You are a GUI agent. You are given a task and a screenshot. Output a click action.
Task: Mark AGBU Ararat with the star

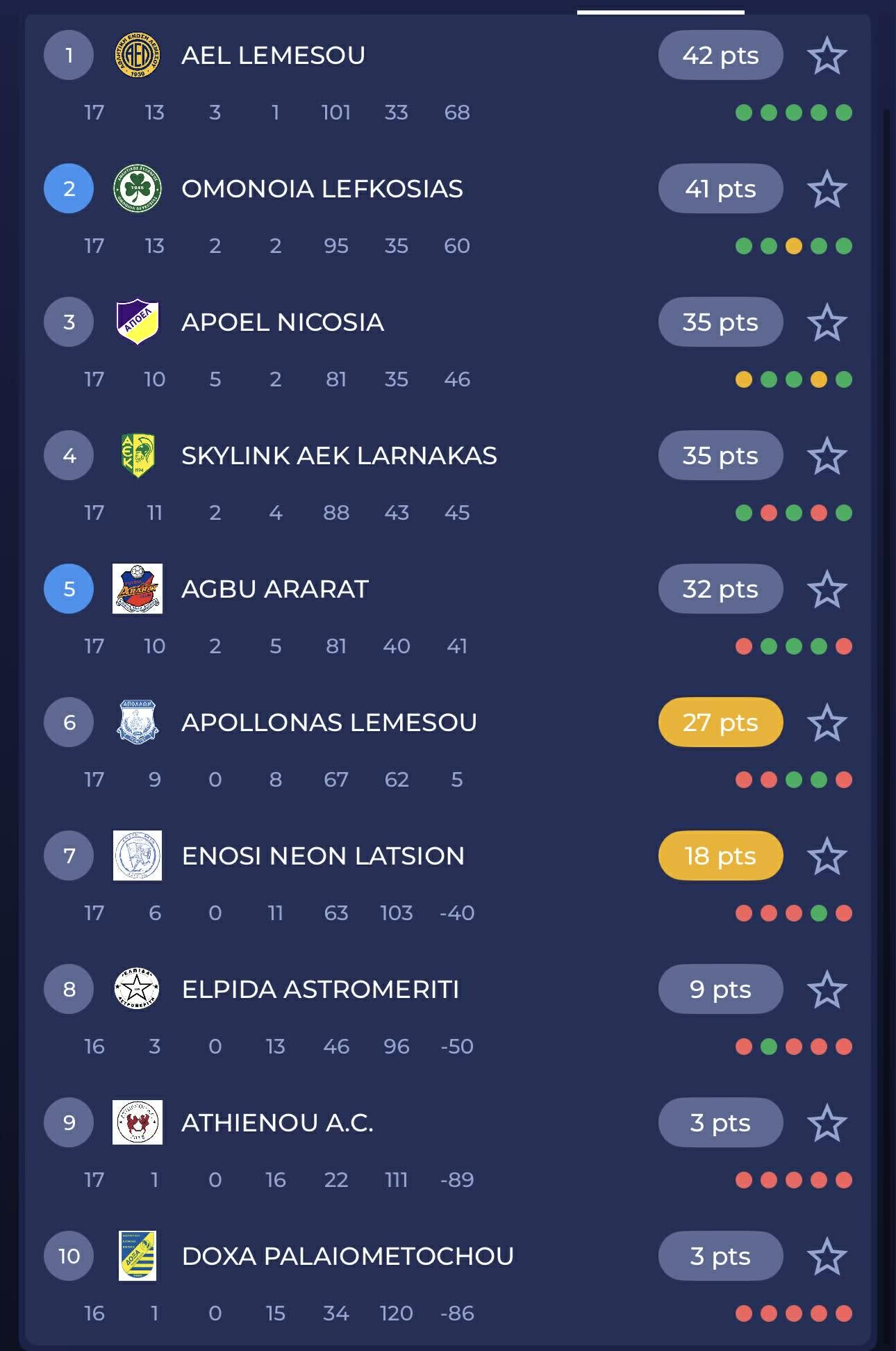pos(827,589)
